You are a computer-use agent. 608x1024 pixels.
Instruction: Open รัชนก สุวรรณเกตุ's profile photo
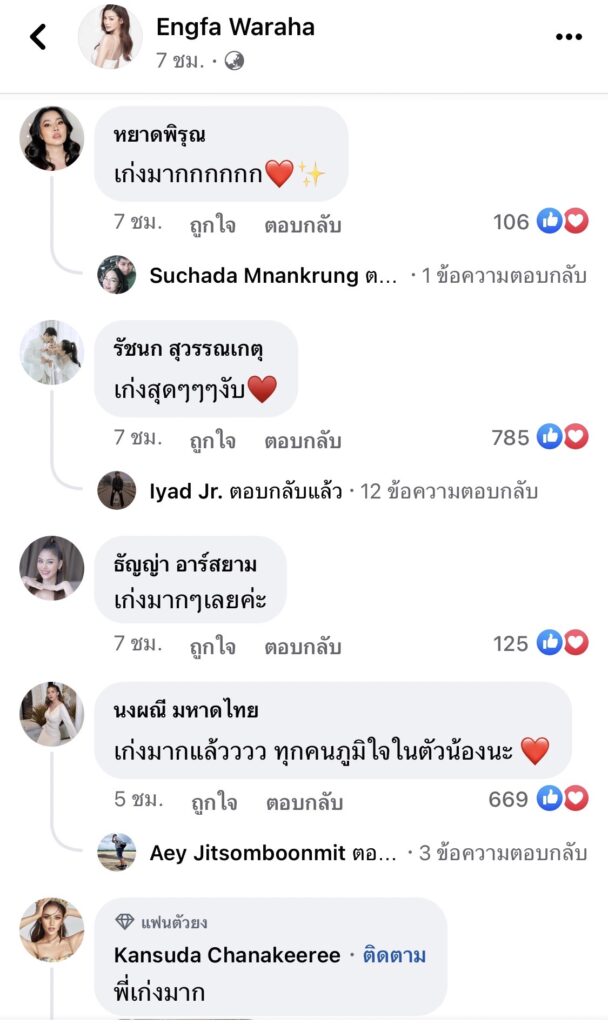51,352
